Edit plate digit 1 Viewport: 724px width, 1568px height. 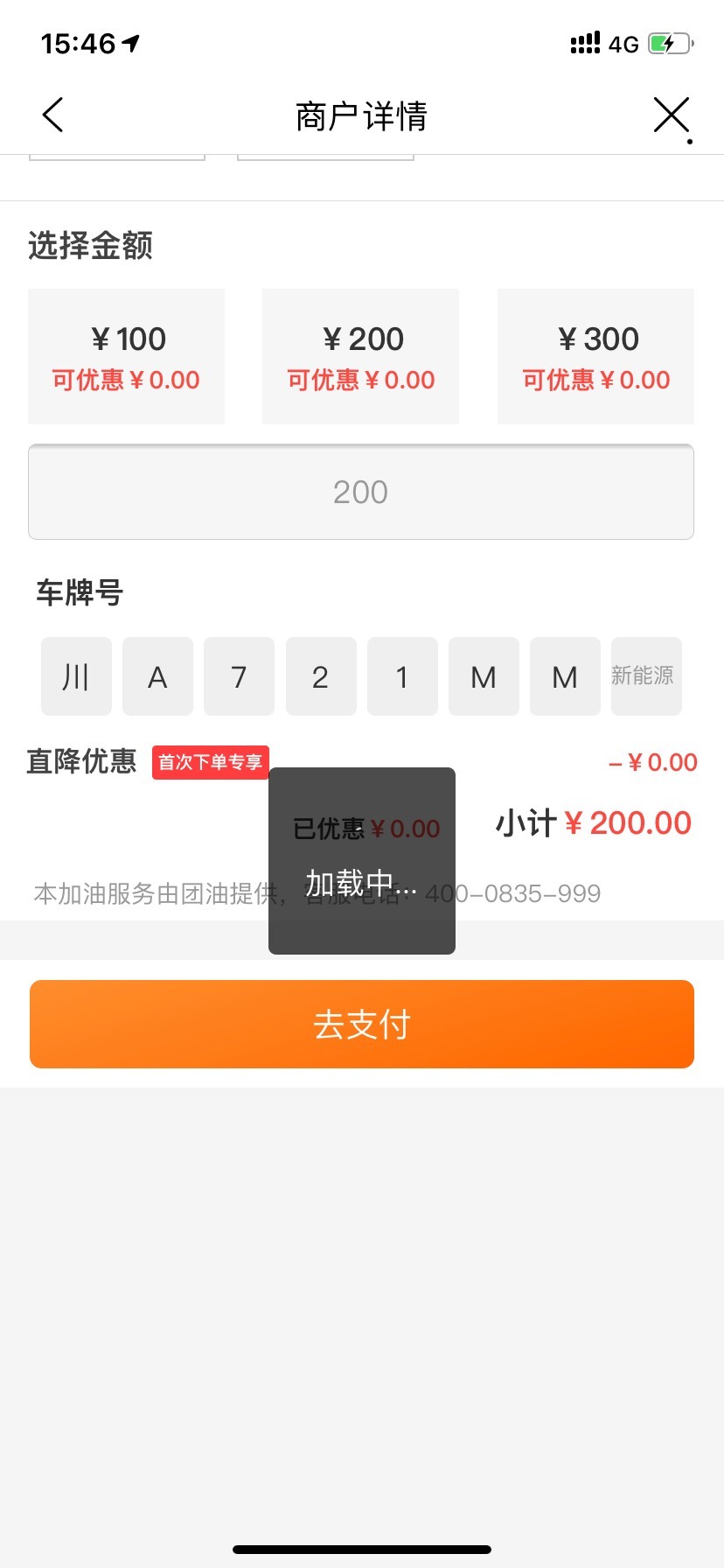point(402,676)
